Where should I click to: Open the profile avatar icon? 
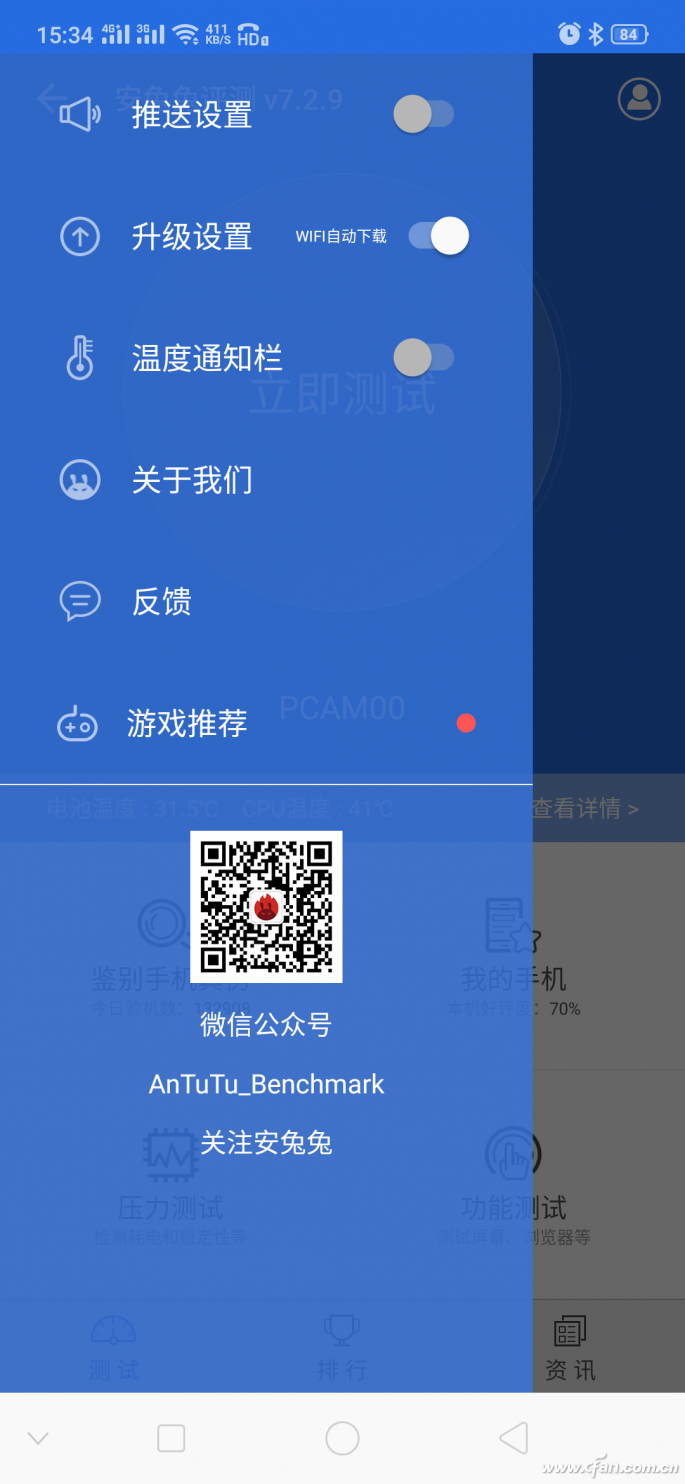click(x=639, y=99)
